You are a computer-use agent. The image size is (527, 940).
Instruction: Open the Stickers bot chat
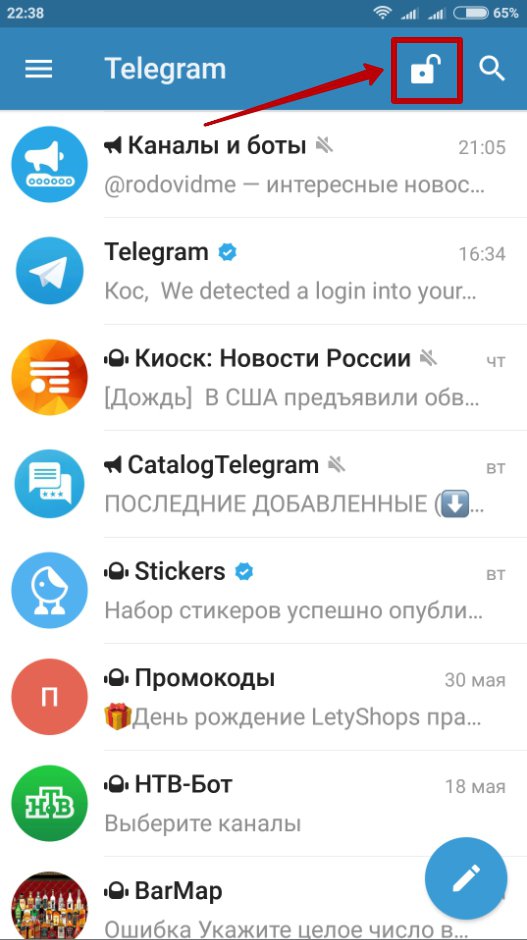263,590
